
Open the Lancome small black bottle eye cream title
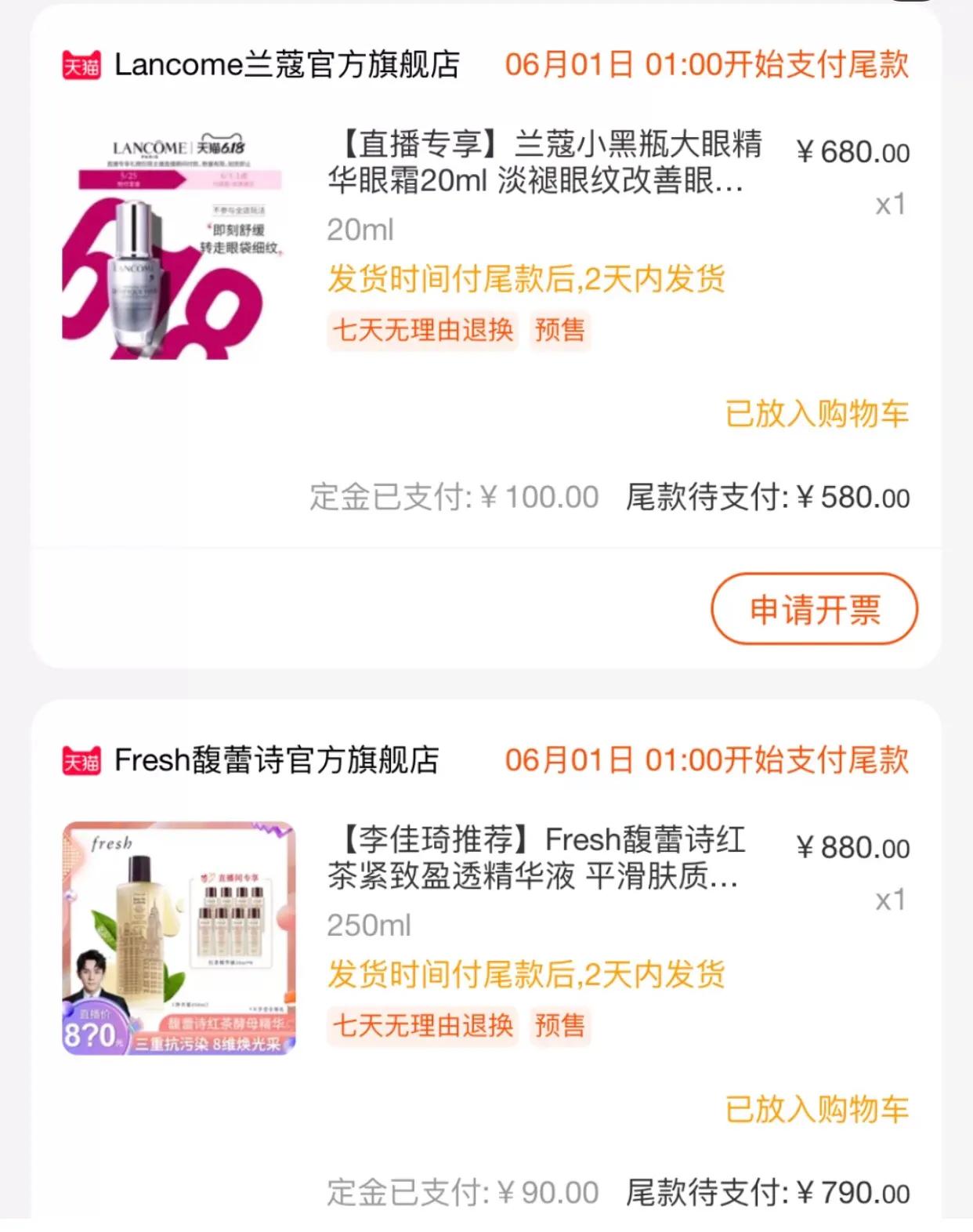tap(548, 165)
